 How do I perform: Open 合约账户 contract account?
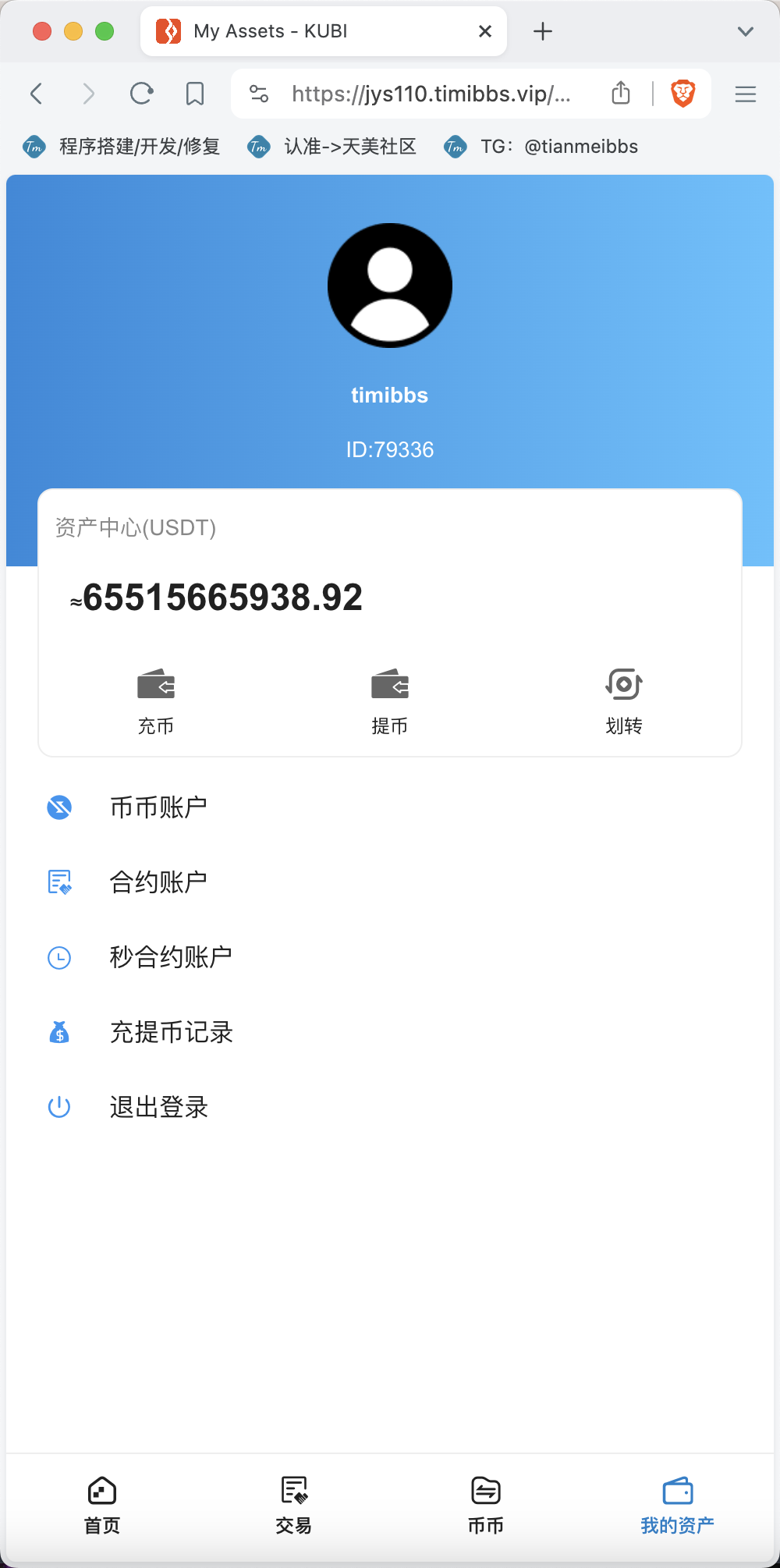[390, 882]
